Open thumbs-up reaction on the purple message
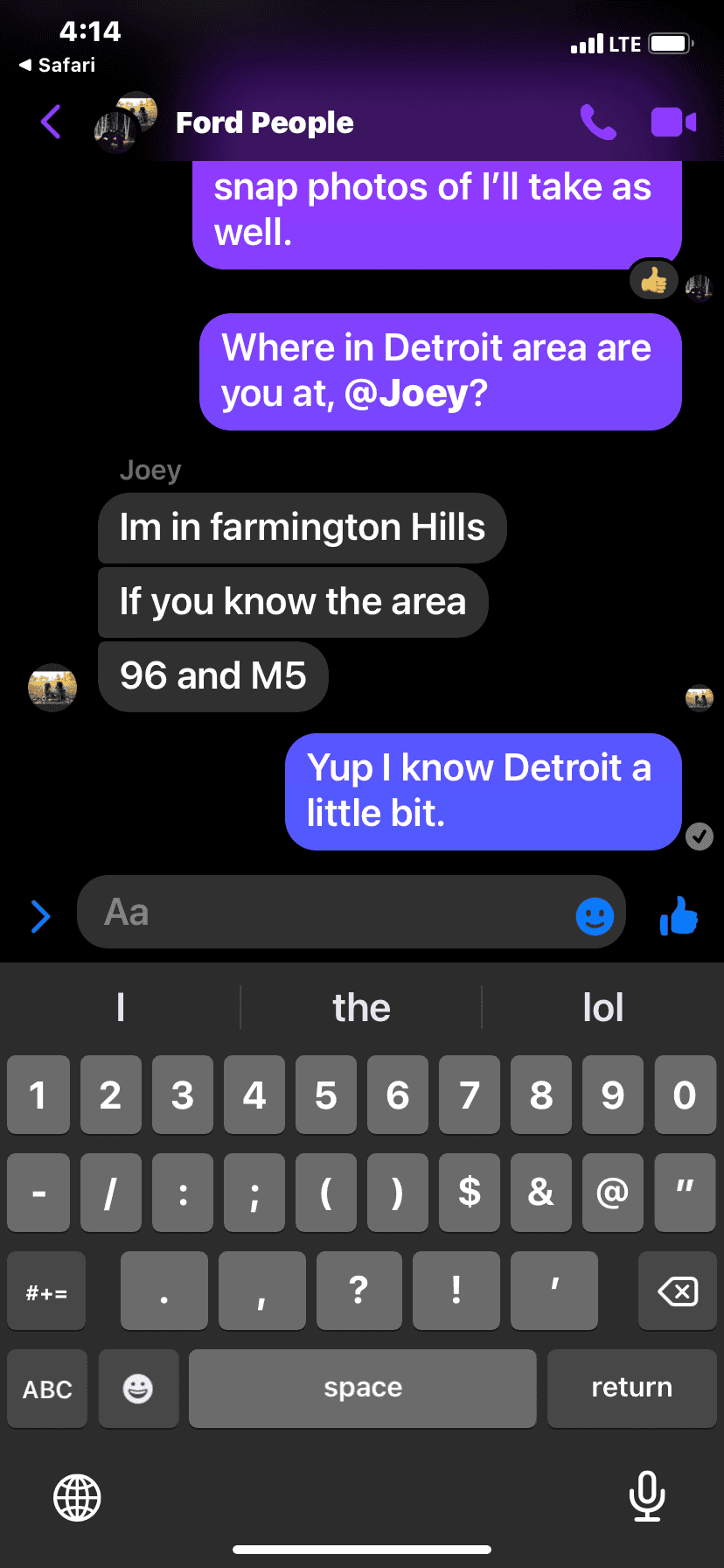The height and width of the screenshot is (1568, 724). click(x=653, y=281)
